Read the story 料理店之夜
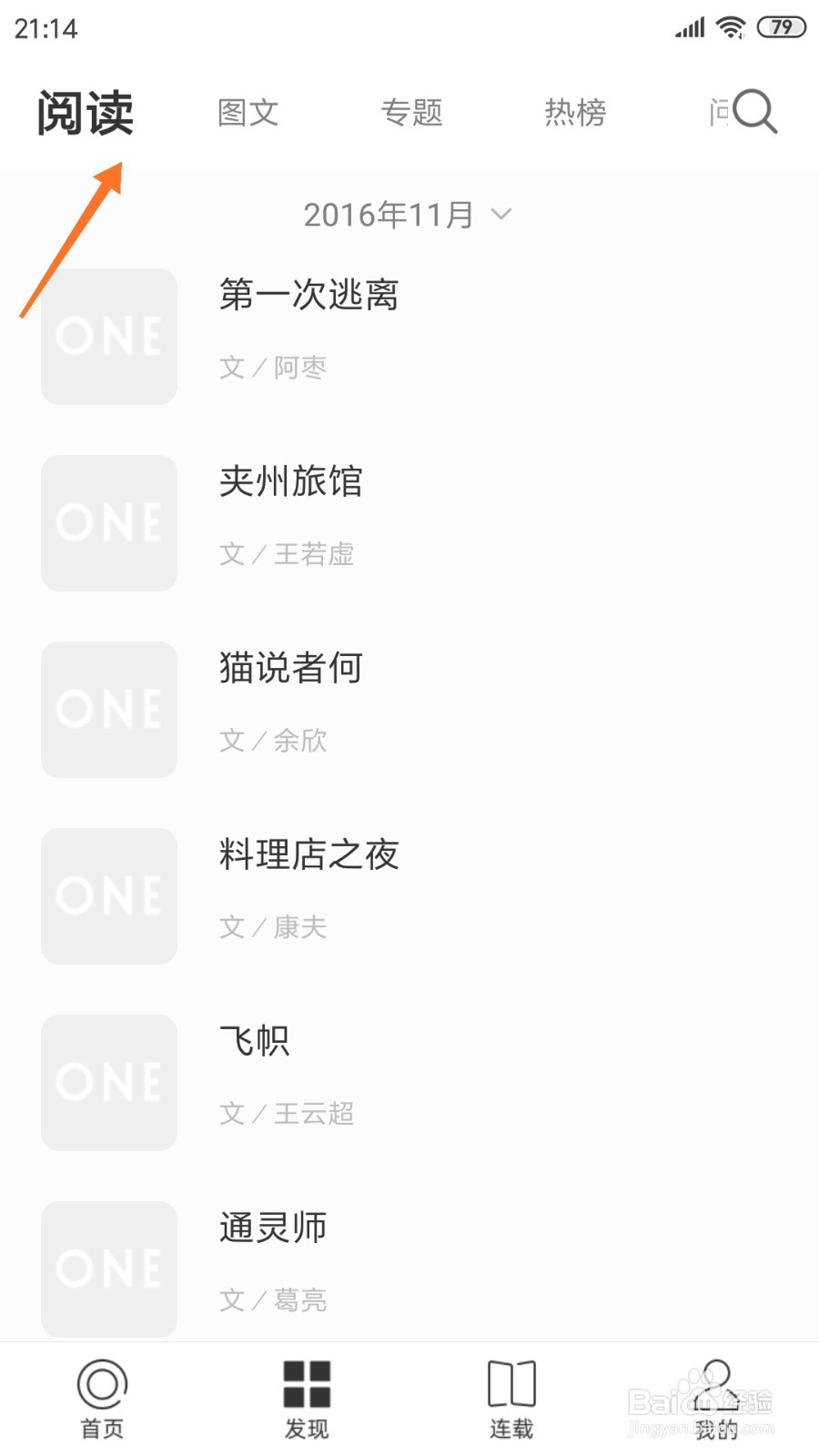The width and height of the screenshot is (819, 1456). point(309,855)
